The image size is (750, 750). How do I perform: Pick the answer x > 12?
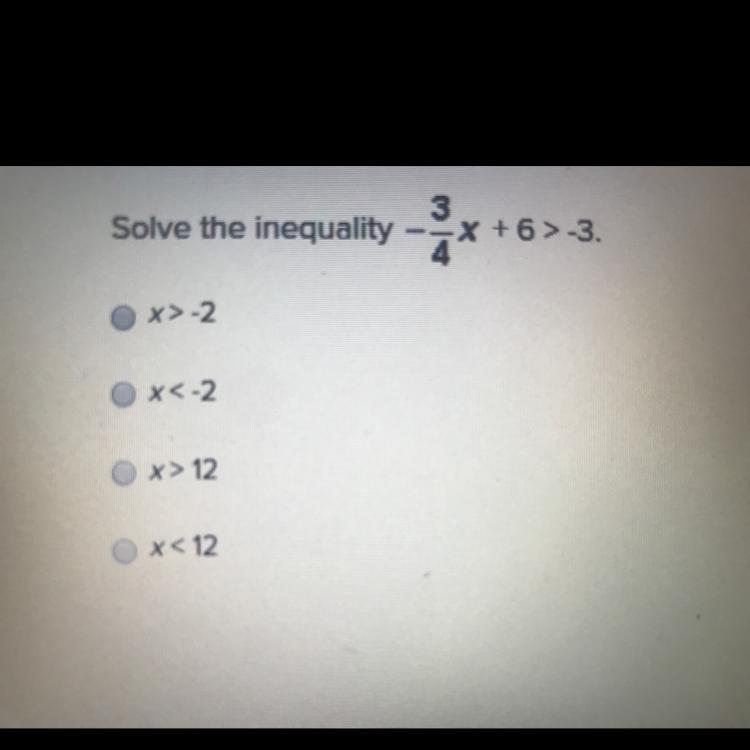click(x=122, y=471)
